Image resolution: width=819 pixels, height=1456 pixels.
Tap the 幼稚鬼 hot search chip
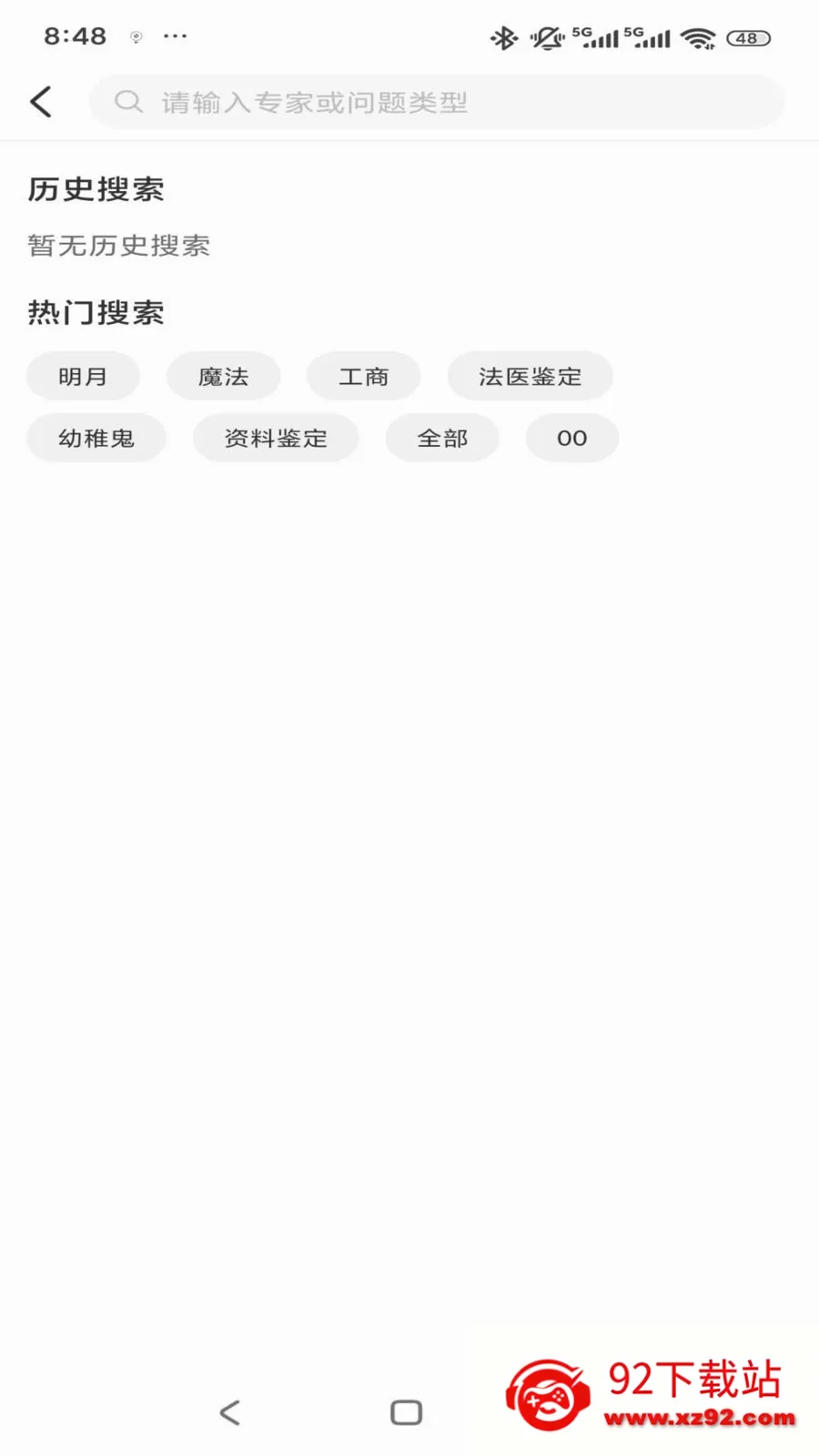click(x=96, y=438)
